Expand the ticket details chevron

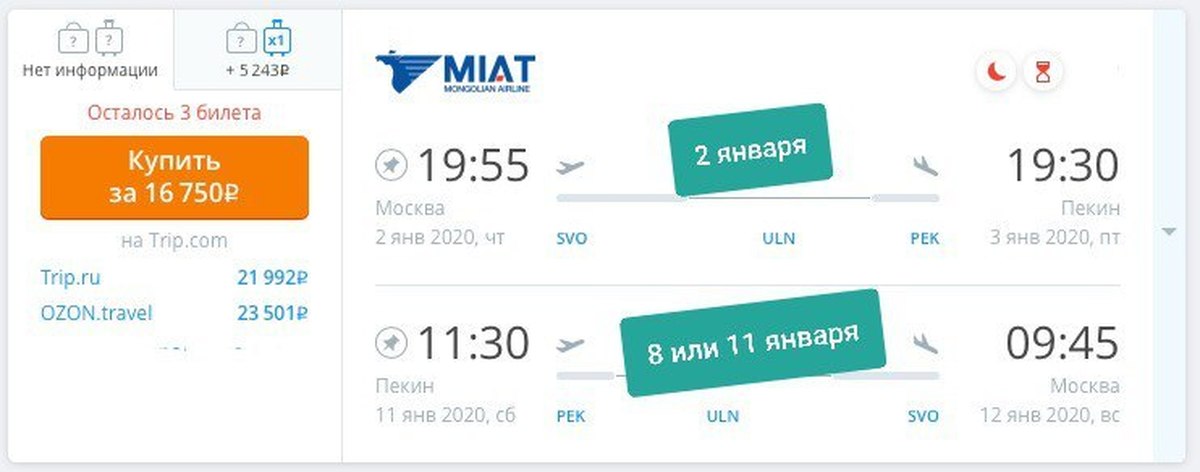coord(1169,232)
